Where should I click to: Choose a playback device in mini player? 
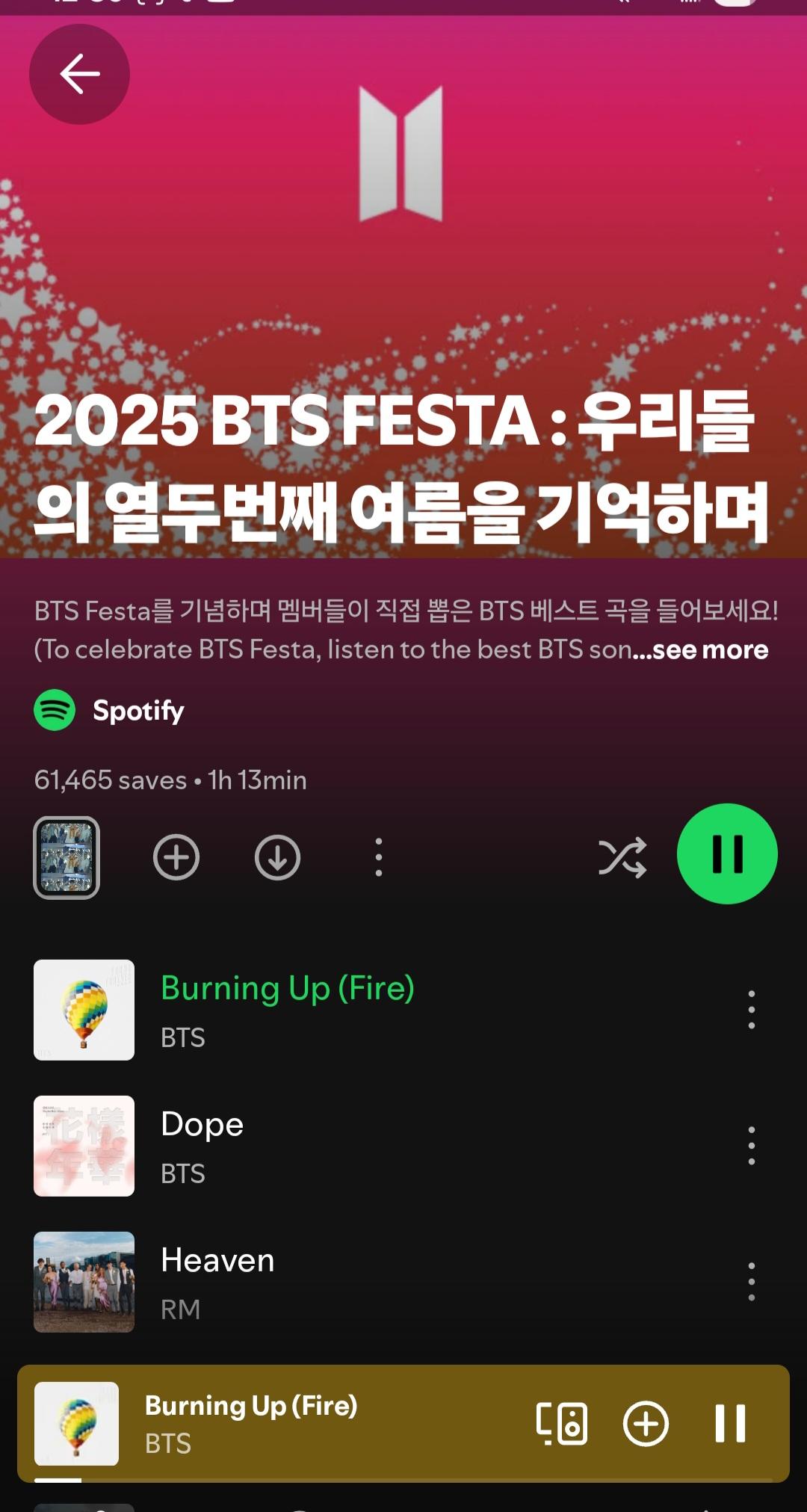562,1423
